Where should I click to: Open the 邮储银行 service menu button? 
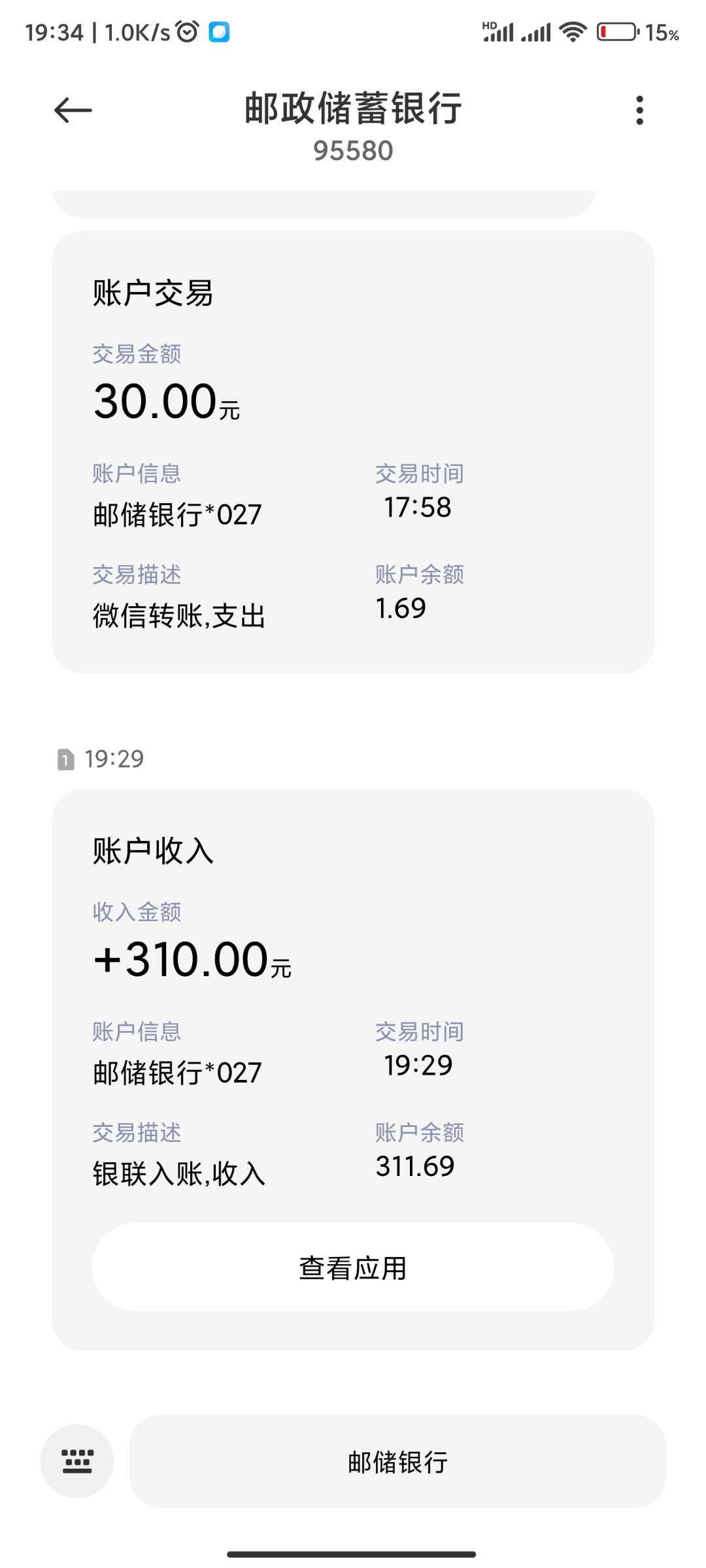pos(397,1462)
